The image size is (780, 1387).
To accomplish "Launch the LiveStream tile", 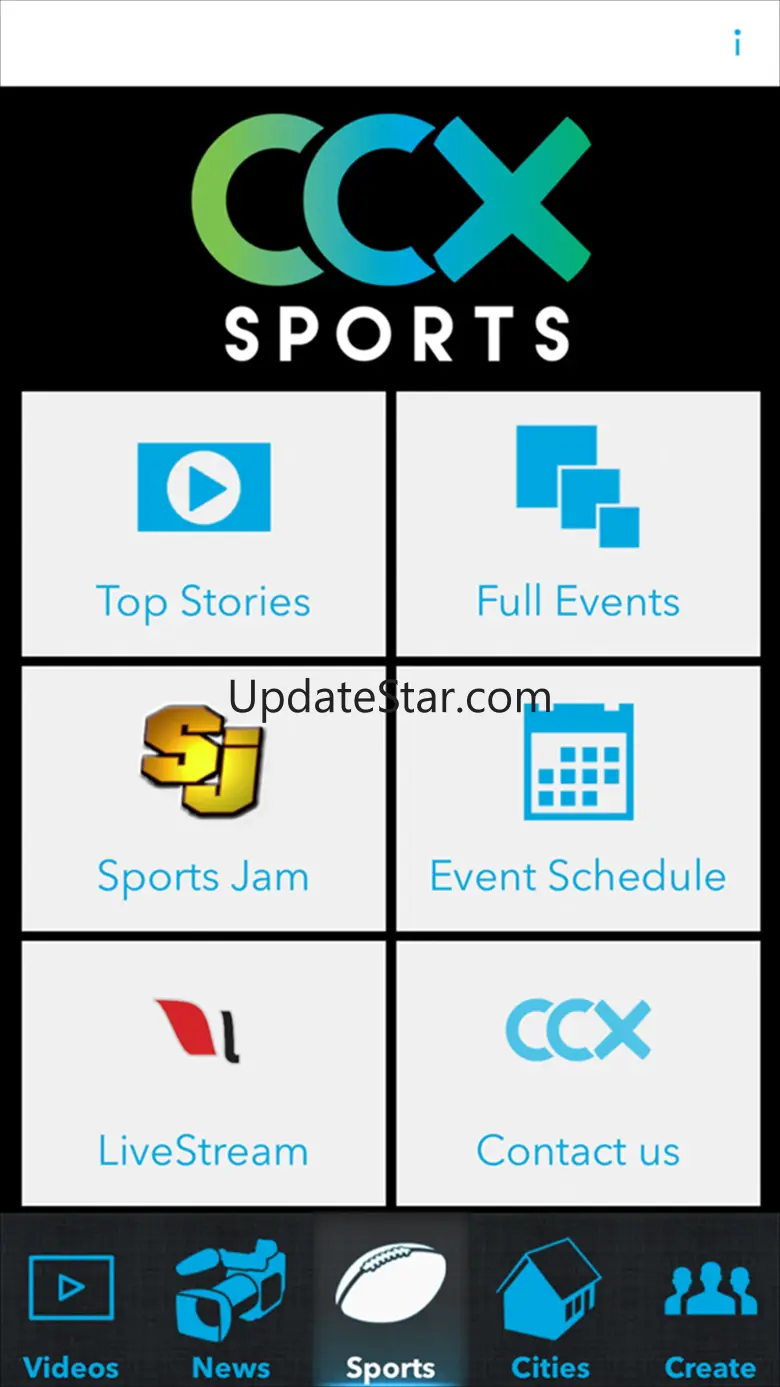I will tap(203, 1072).
